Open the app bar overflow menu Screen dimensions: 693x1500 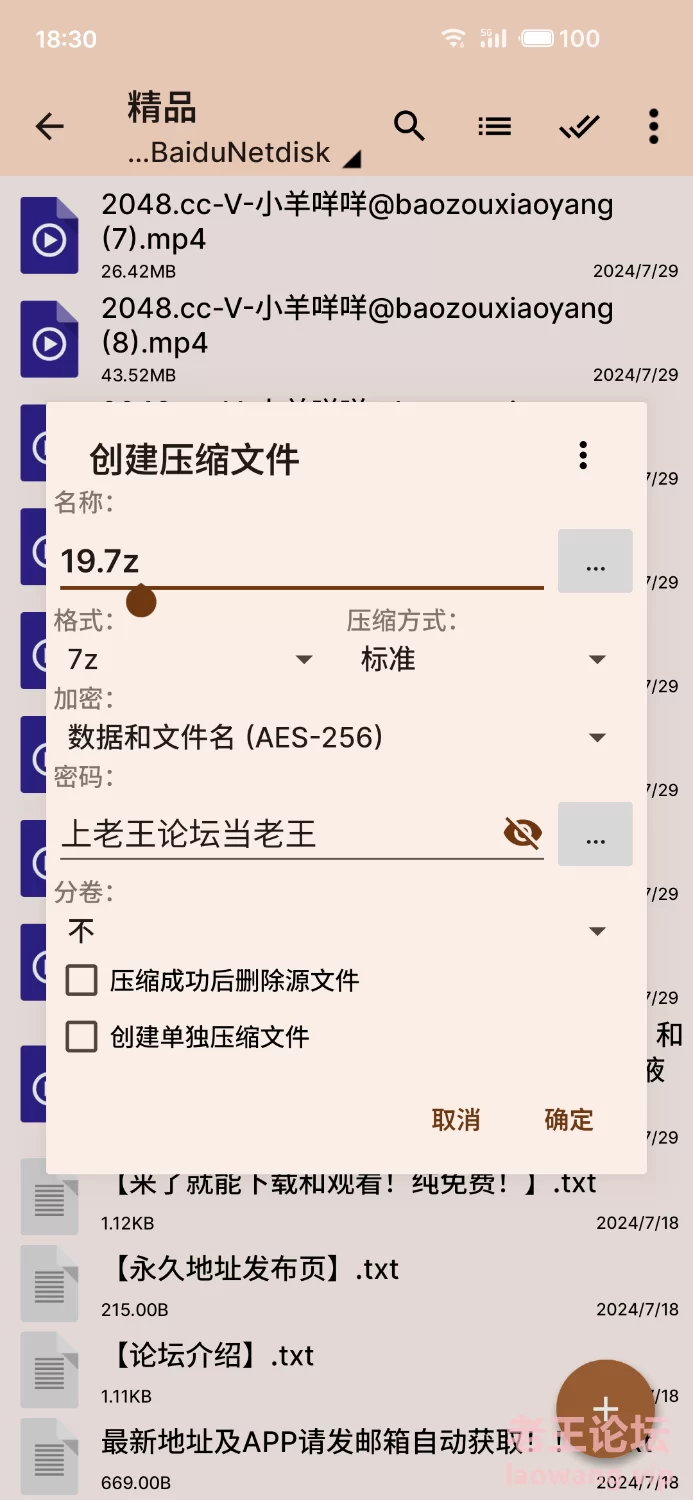(x=653, y=127)
